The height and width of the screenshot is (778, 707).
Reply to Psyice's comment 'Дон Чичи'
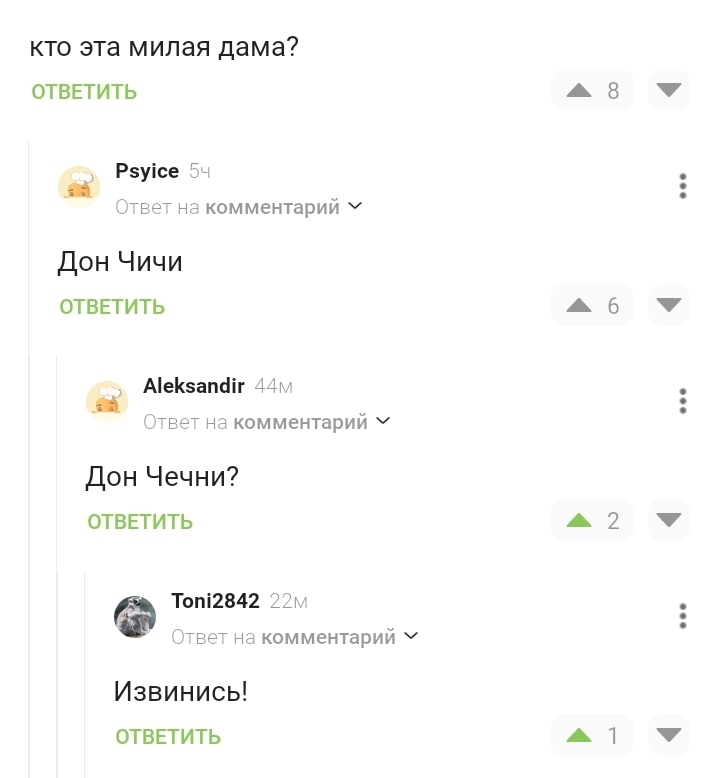pyautogui.click(x=112, y=307)
